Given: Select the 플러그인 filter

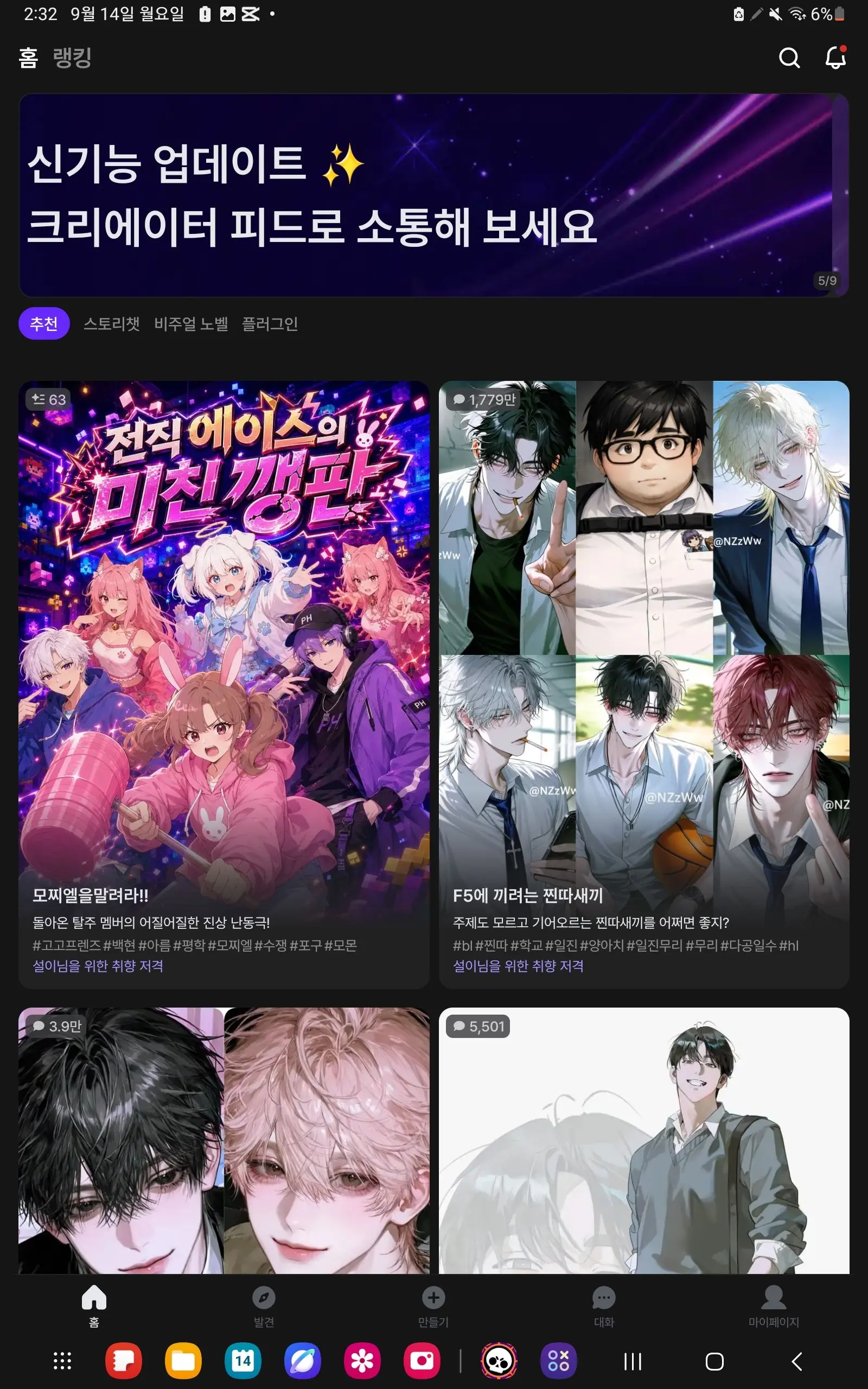Looking at the screenshot, I should click(x=270, y=324).
